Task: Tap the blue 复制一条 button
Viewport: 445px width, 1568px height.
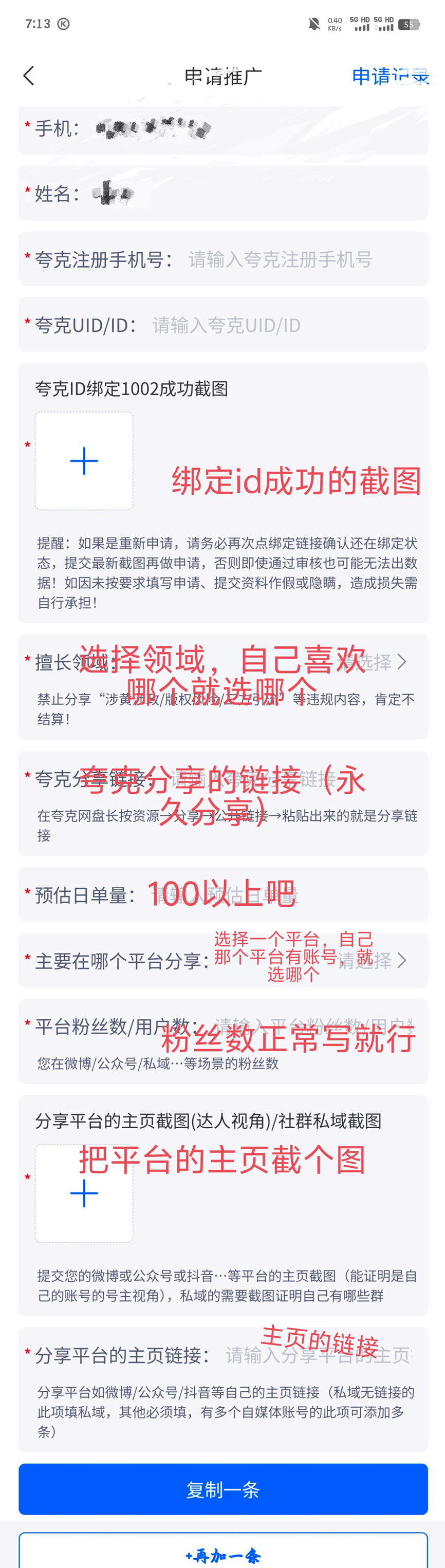Action: pos(223,1489)
